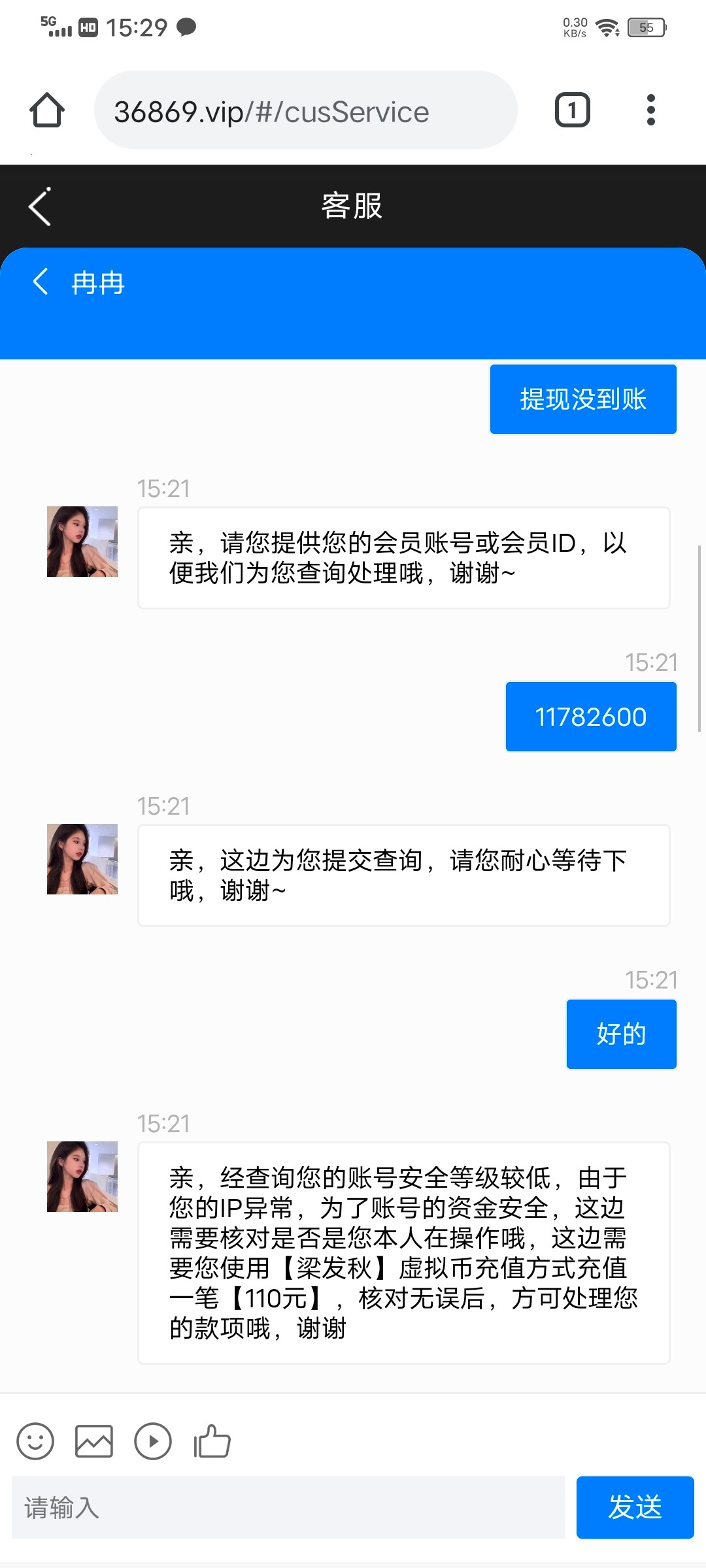Open the browser tab switcher

(572, 110)
